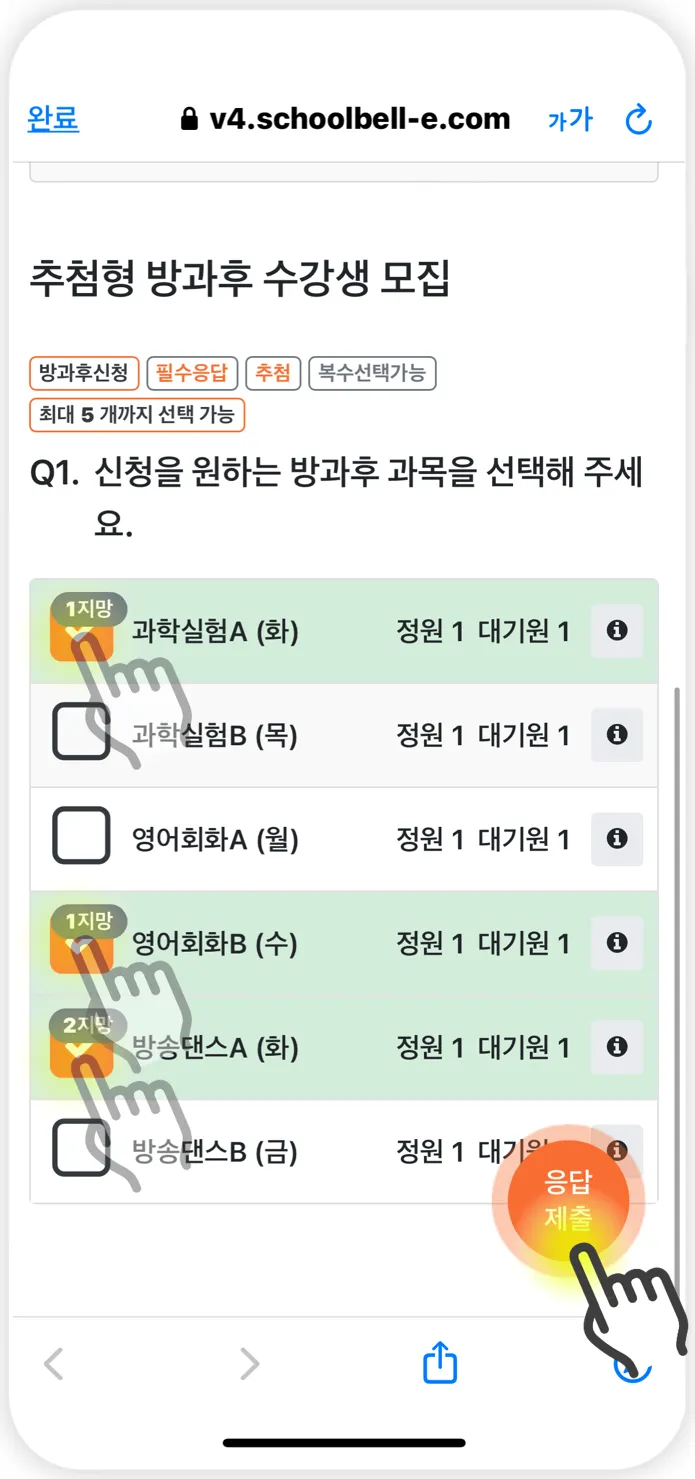Screen dimensions: 695x1479
Task: Tap 완료 to close the browser
Action: coord(53,120)
